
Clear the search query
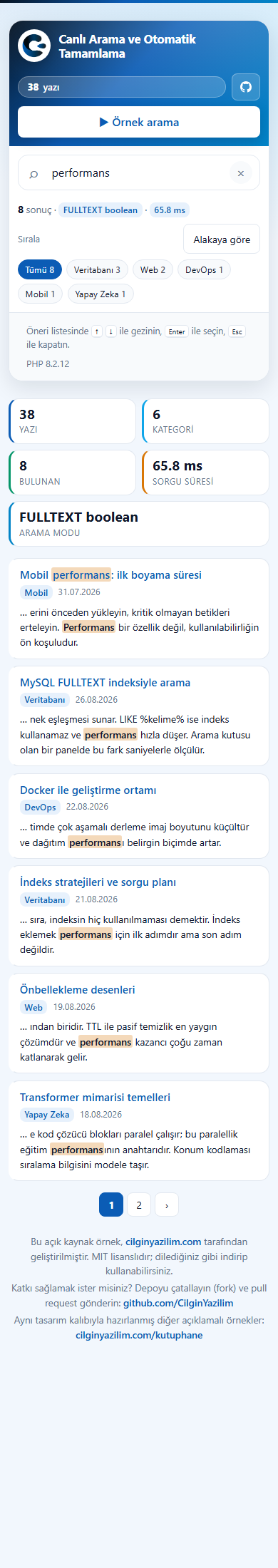(x=241, y=173)
